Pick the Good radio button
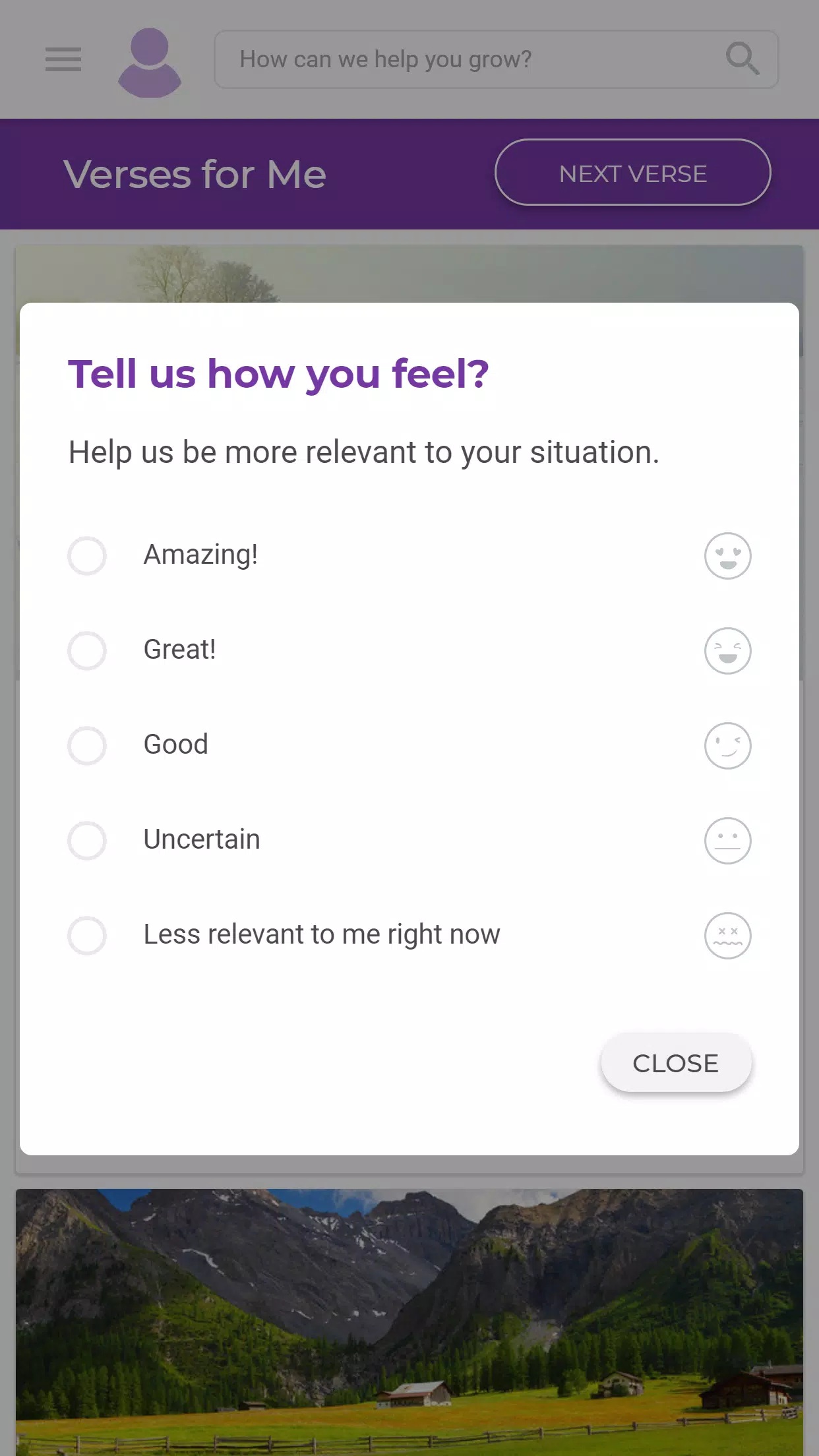The width and height of the screenshot is (819, 1456). [x=87, y=746]
